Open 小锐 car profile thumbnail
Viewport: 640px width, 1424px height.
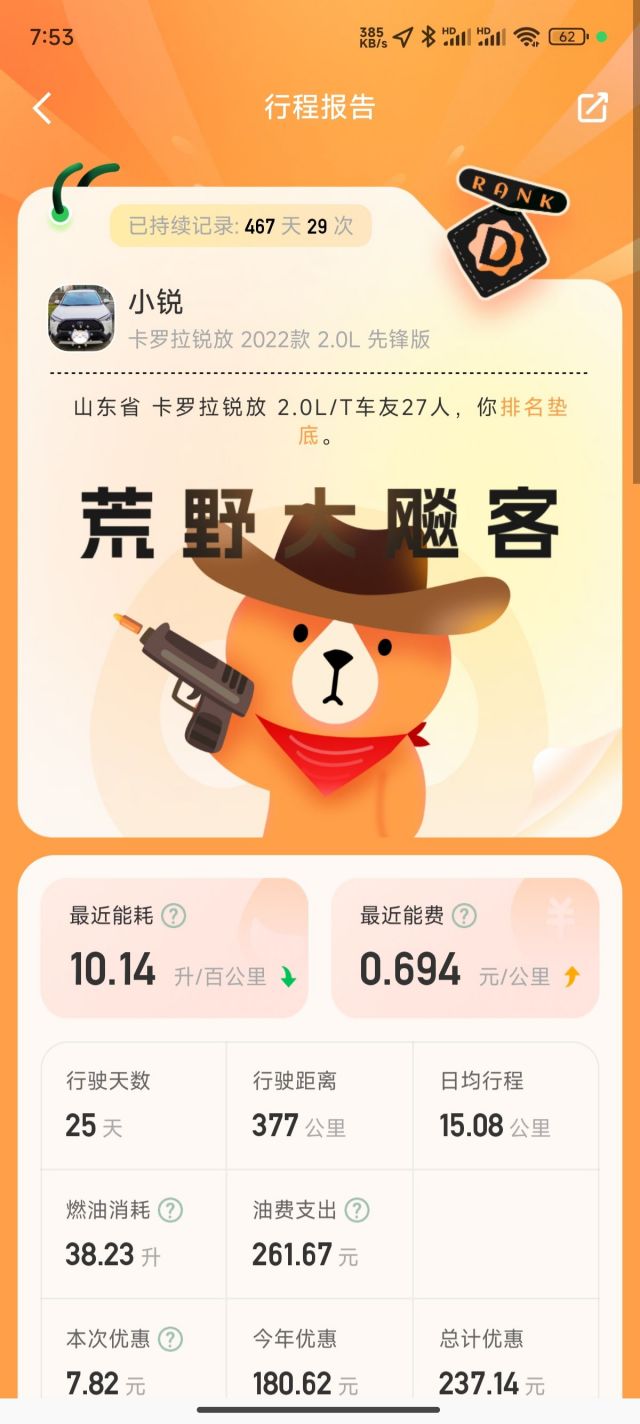81,318
